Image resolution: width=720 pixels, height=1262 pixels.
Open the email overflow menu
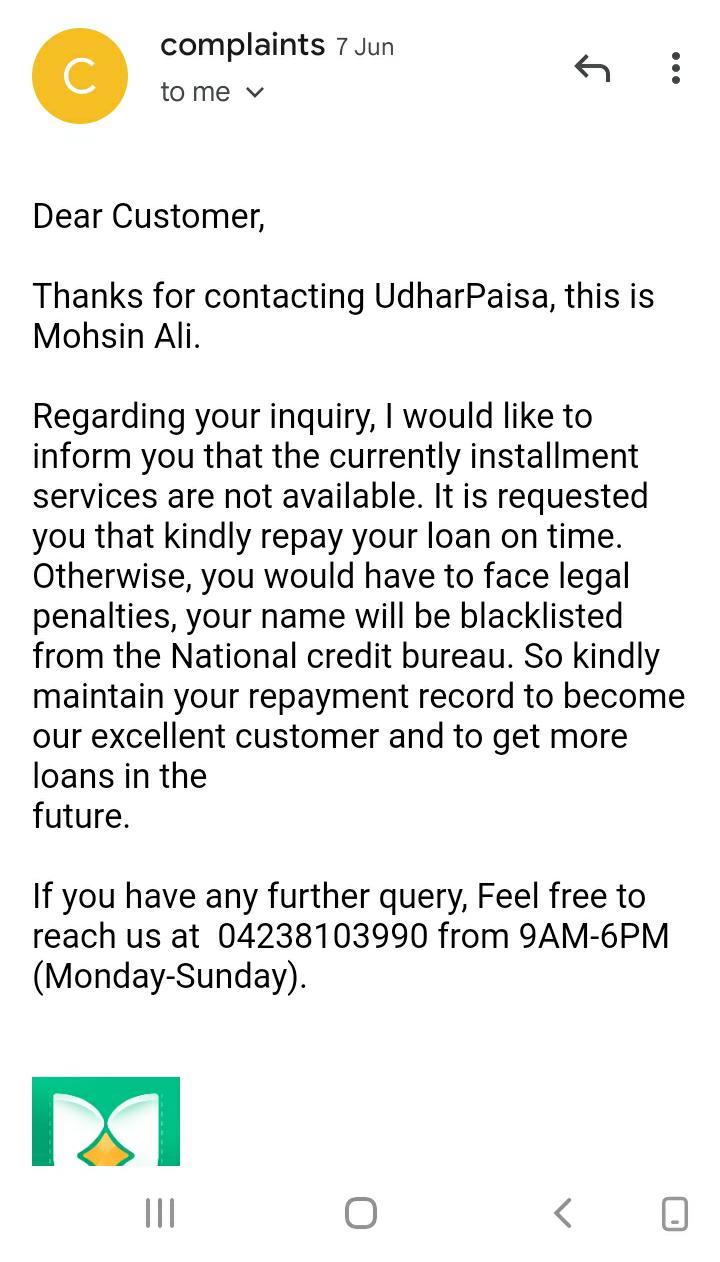click(676, 69)
